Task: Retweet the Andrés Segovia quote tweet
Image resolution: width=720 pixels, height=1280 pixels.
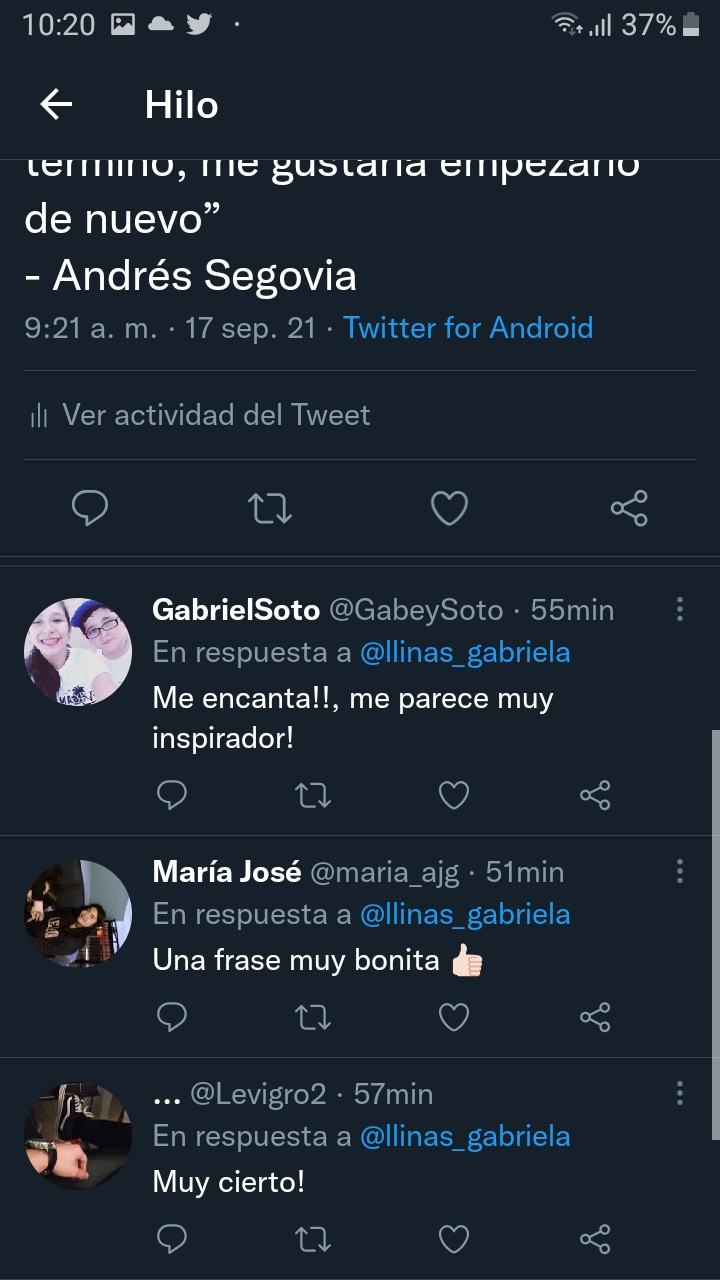Action: tap(270, 508)
